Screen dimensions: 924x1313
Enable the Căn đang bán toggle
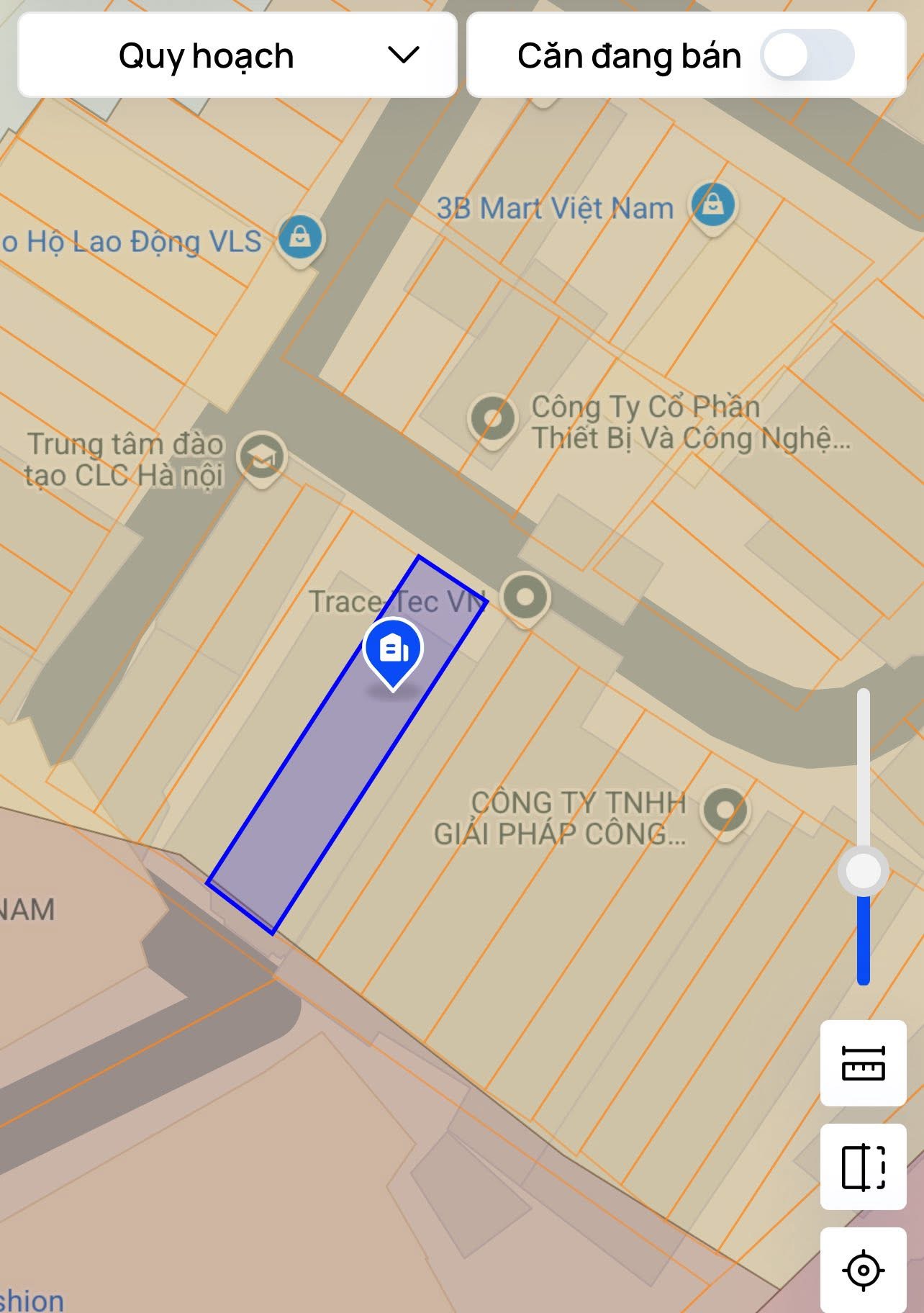pyautogui.click(x=807, y=55)
